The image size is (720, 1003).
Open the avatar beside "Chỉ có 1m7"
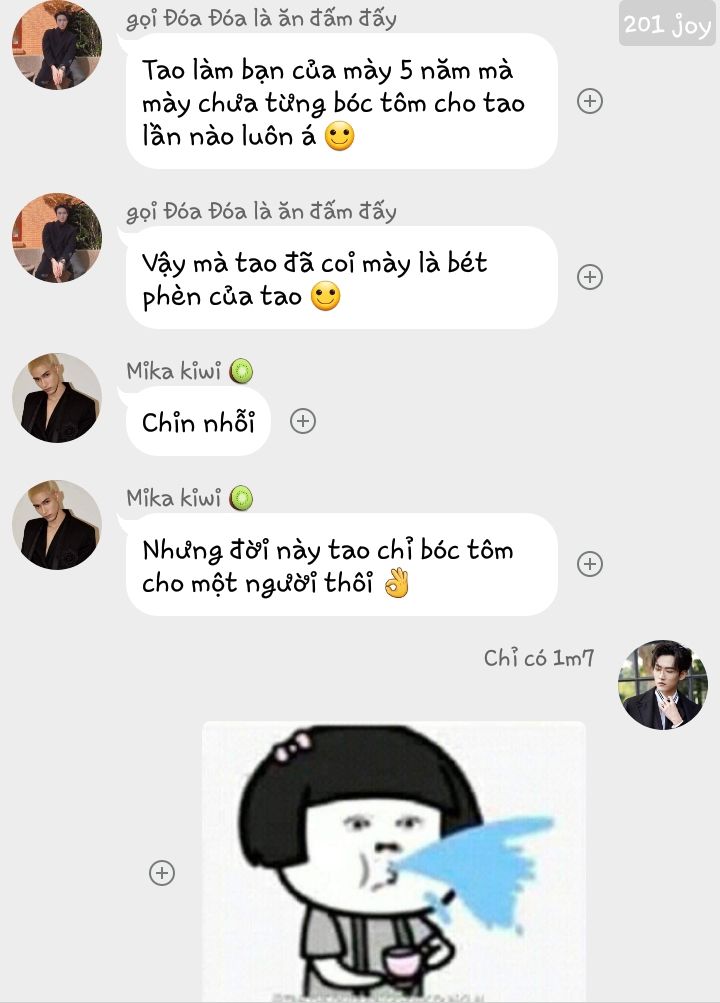[x=663, y=685]
